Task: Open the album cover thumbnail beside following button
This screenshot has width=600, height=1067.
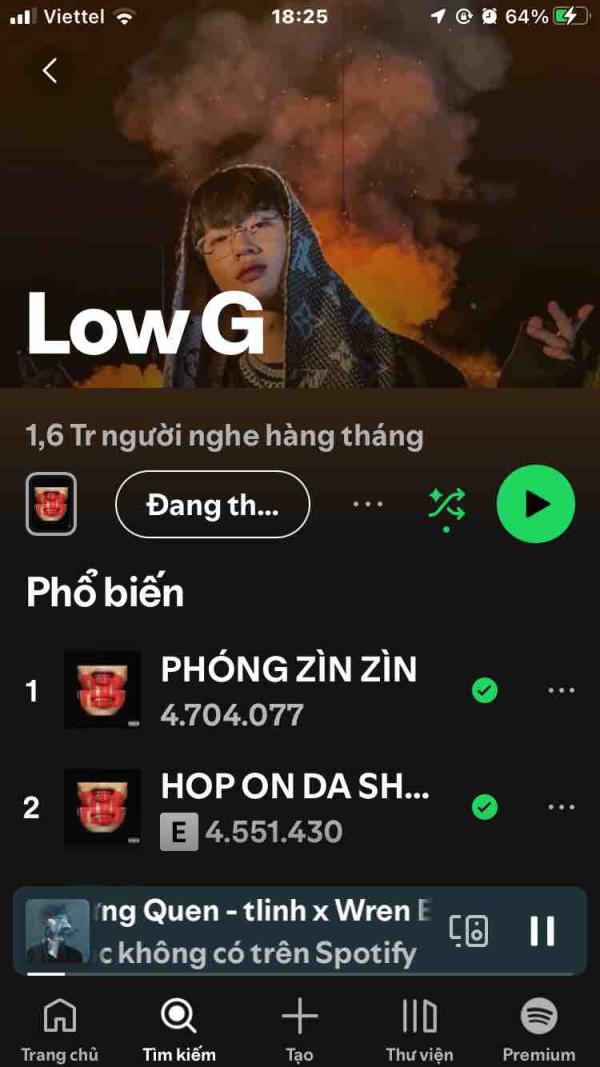Action: click(x=51, y=504)
